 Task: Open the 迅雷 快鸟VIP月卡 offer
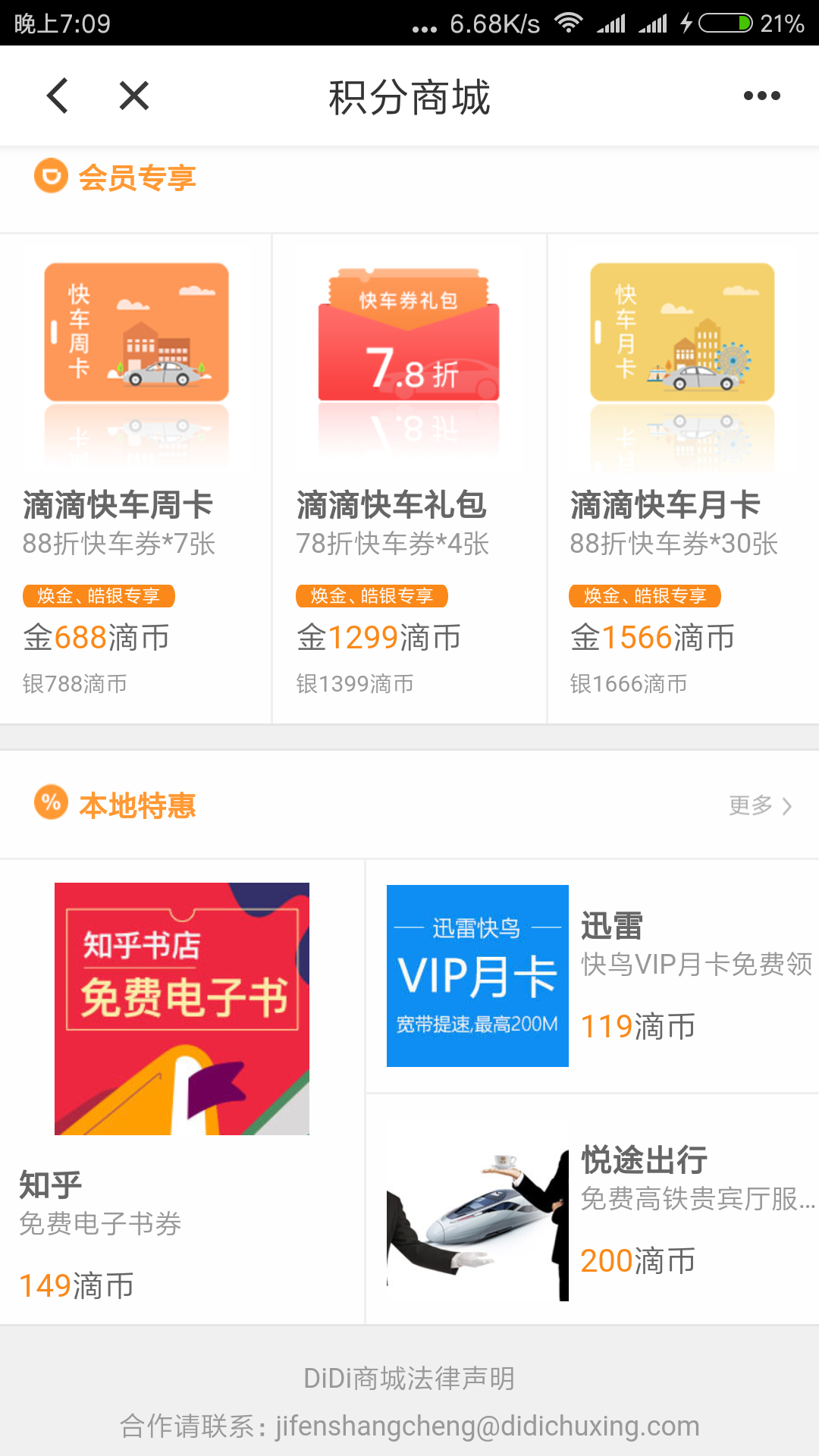tap(591, 977)
